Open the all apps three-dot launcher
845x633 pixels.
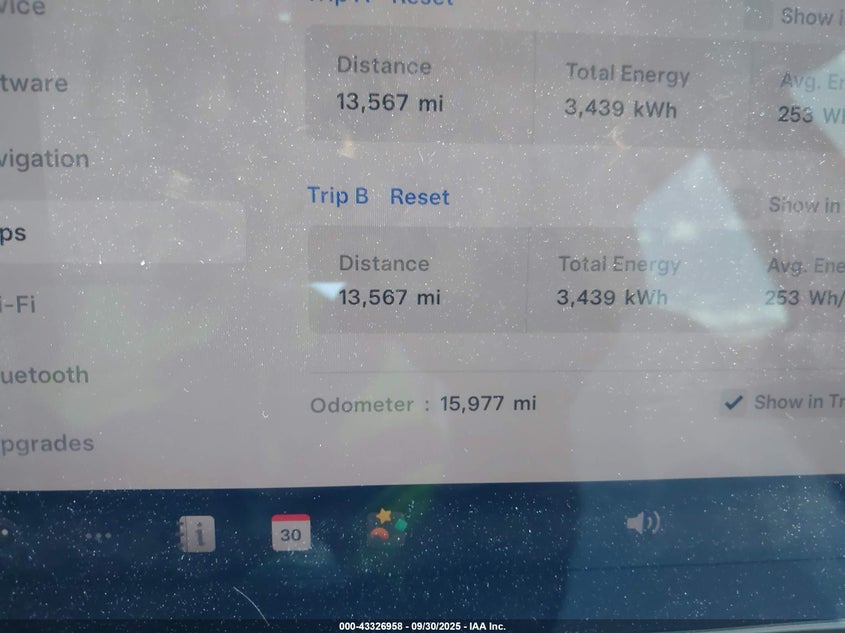tap(97, 536)
